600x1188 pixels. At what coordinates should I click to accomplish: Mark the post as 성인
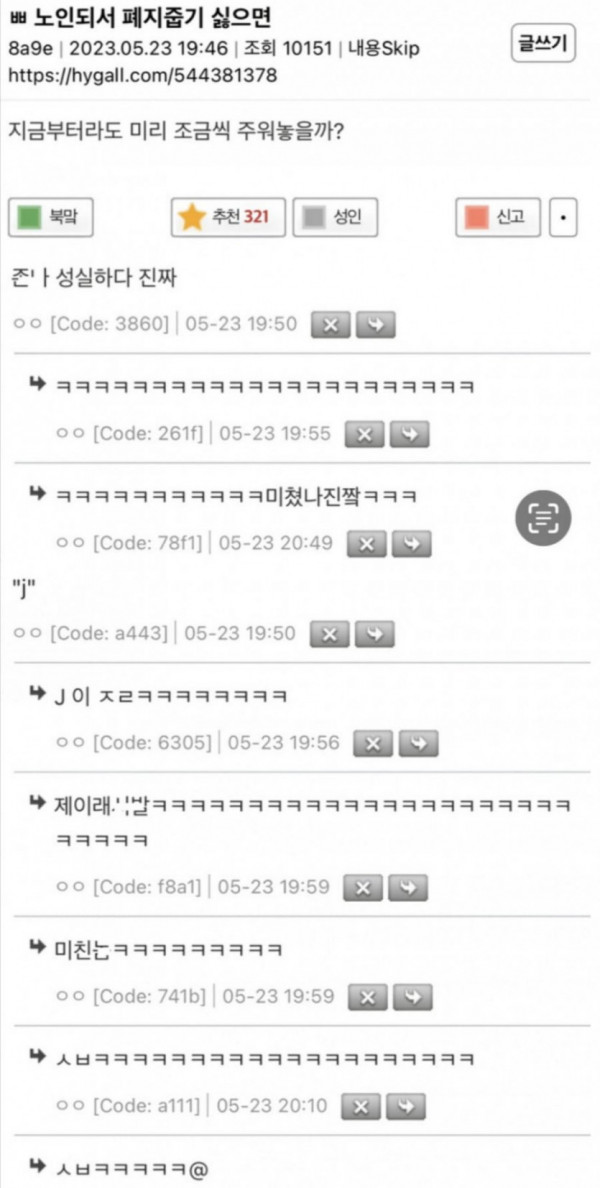point(335,217)
